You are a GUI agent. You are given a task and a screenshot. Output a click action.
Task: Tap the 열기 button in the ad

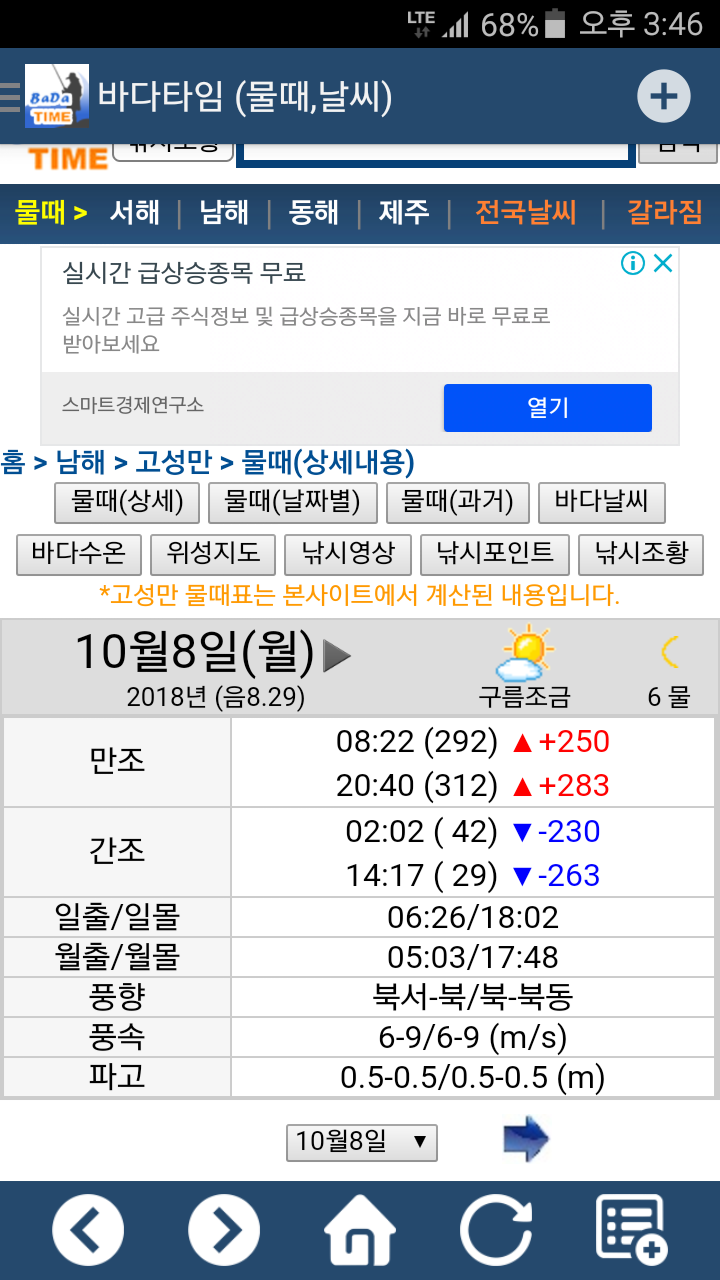pos(547,408)
